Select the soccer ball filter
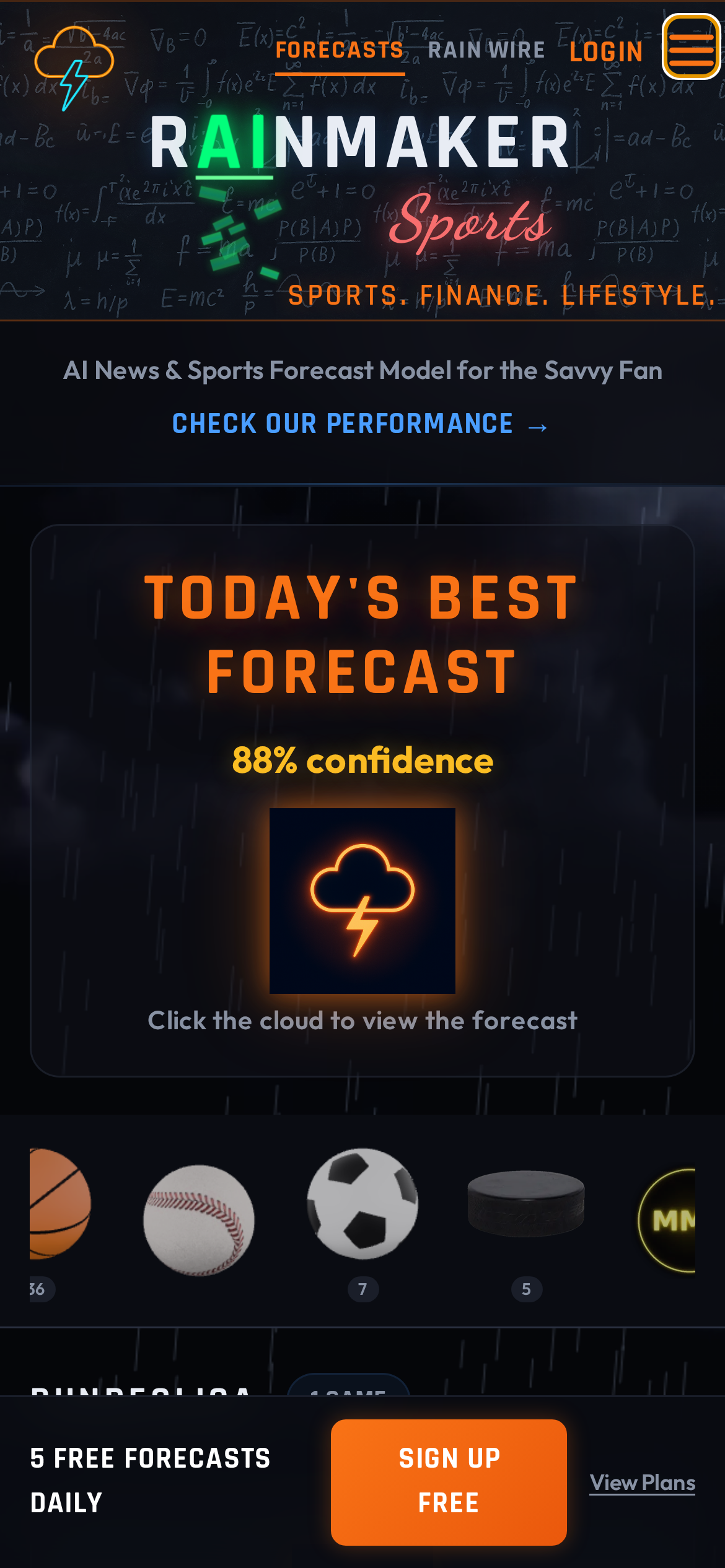This screenshot has height=1568, width=725. coord(362,1204)
